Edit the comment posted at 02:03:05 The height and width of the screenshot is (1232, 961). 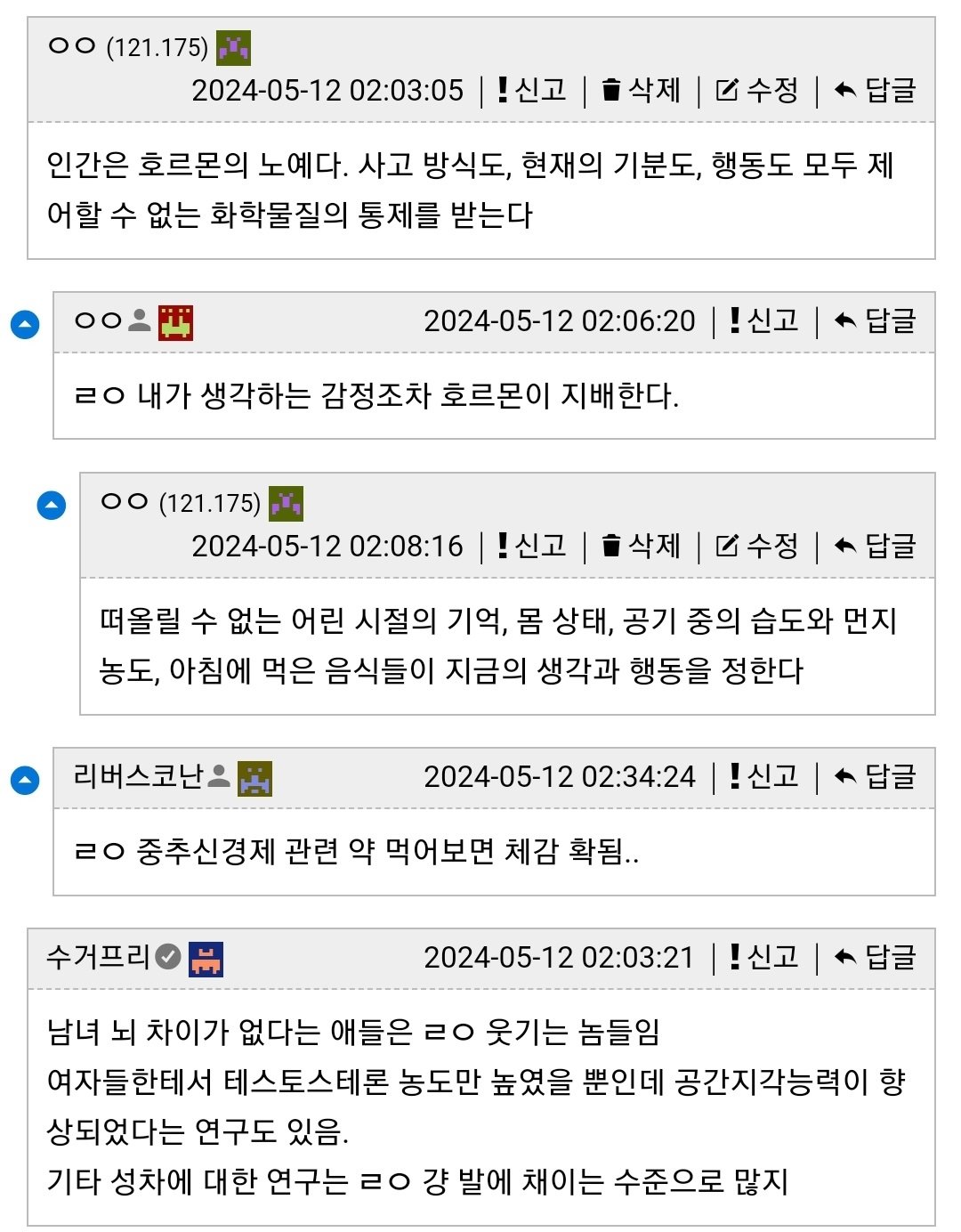[x=757, y=90]
